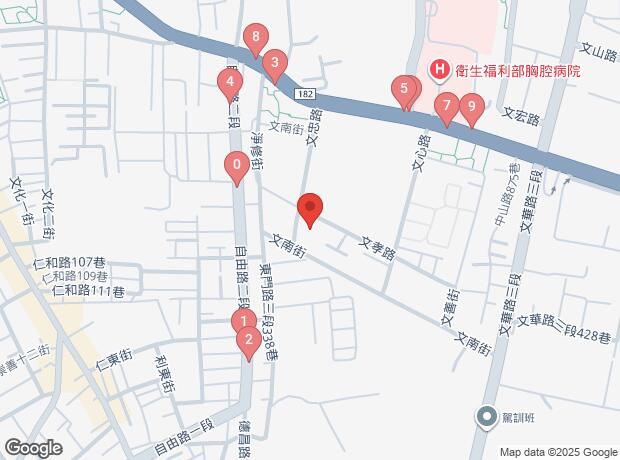Tap map marker number 8

pos(256,41)
